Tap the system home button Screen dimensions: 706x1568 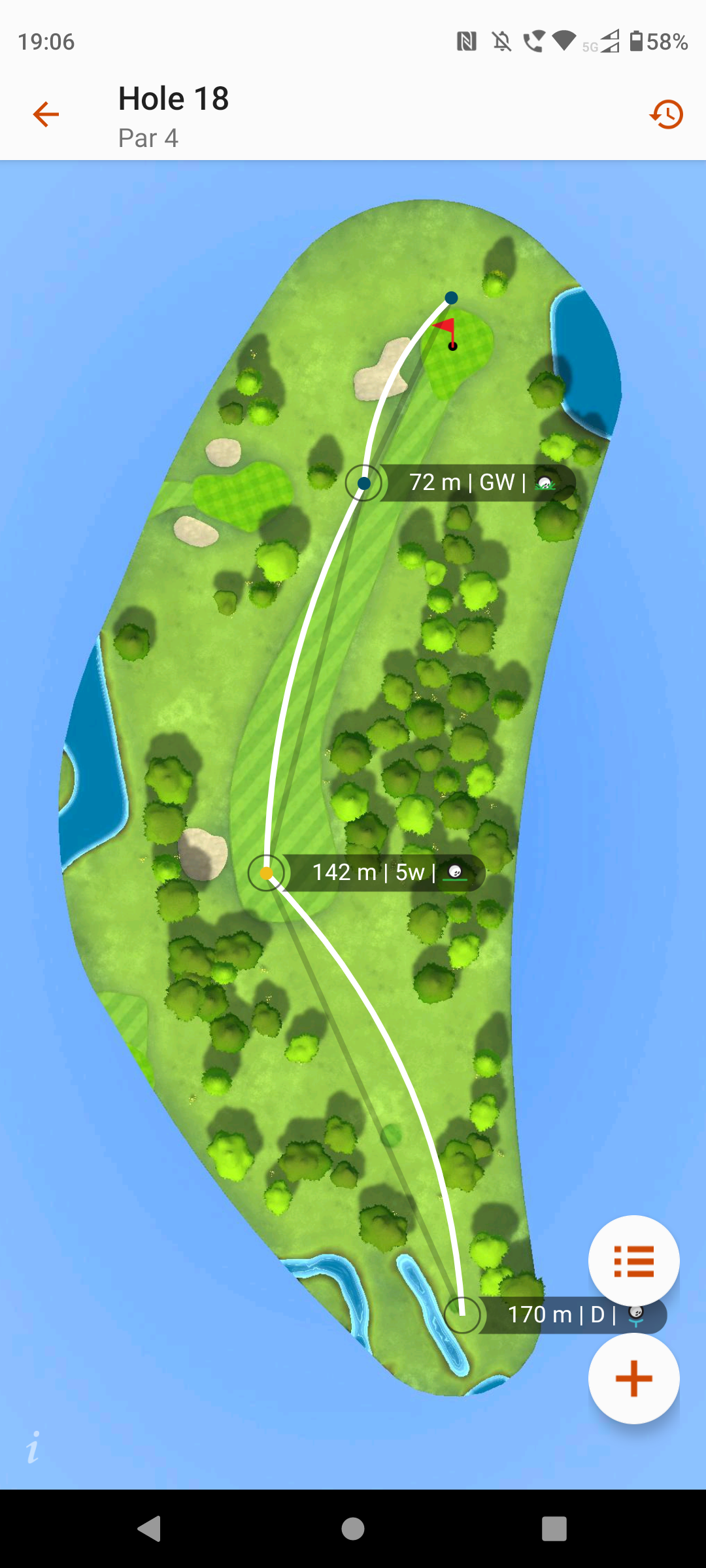[x=353, y=1529]
